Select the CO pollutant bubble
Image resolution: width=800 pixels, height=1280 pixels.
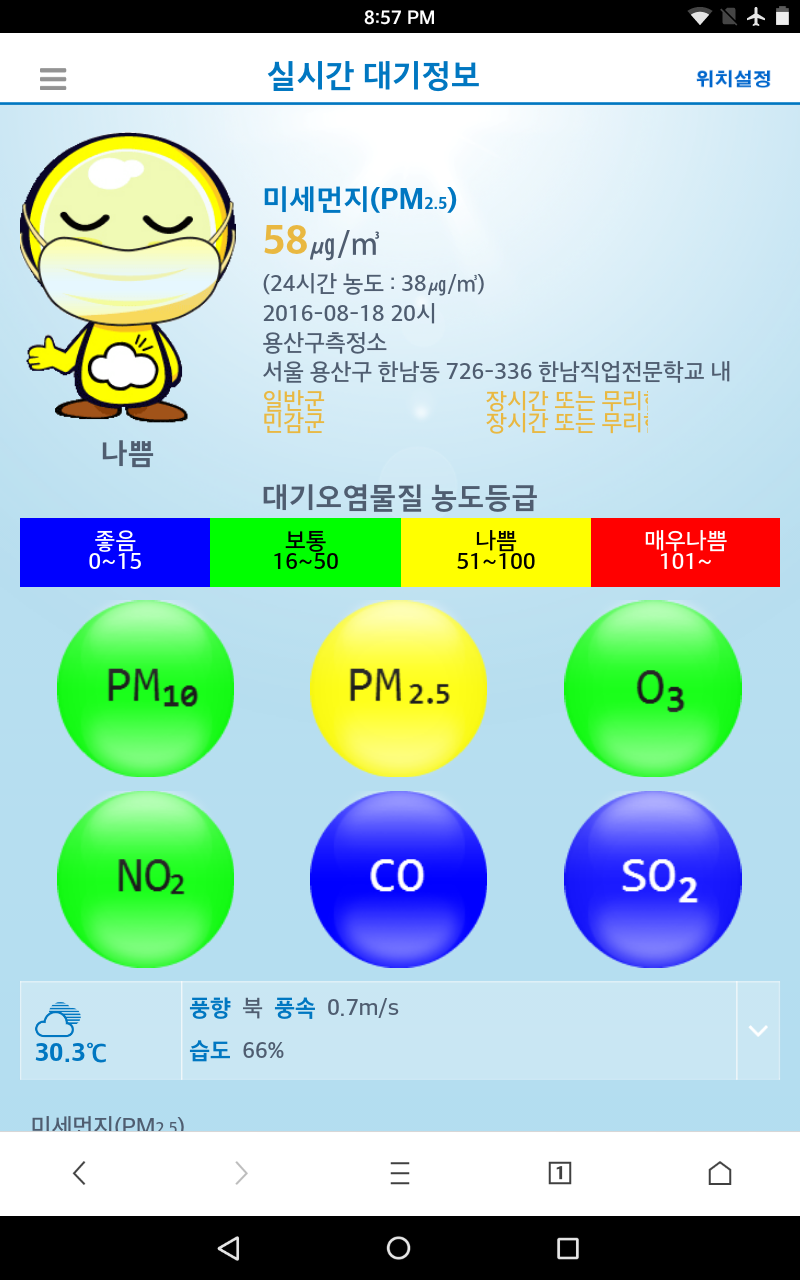click(x=398, y=879)
